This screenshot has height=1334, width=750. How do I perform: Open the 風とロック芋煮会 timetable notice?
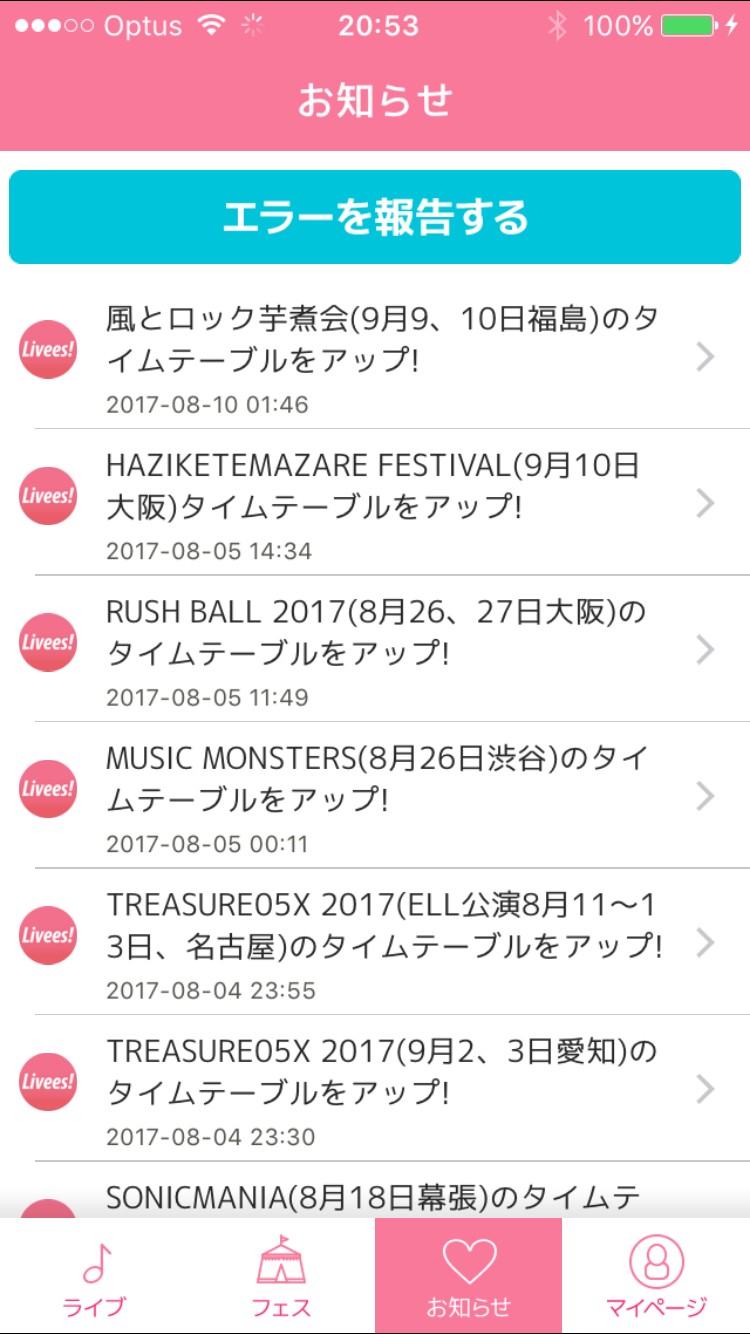pyautogui.click(x=375, y=356)
